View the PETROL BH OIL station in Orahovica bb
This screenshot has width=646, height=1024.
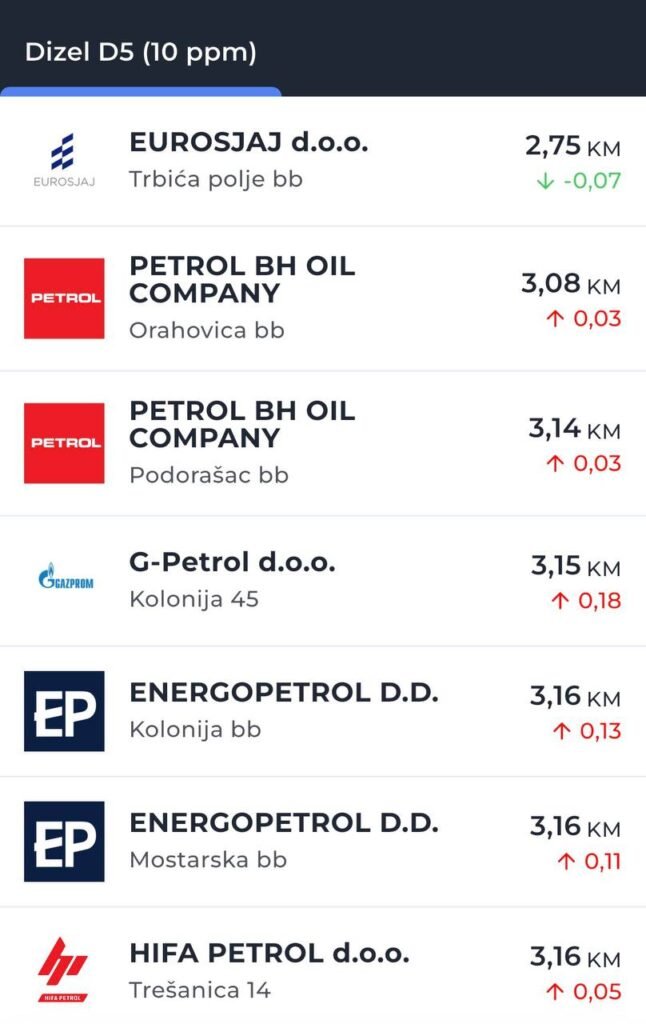tap(322, 298)
